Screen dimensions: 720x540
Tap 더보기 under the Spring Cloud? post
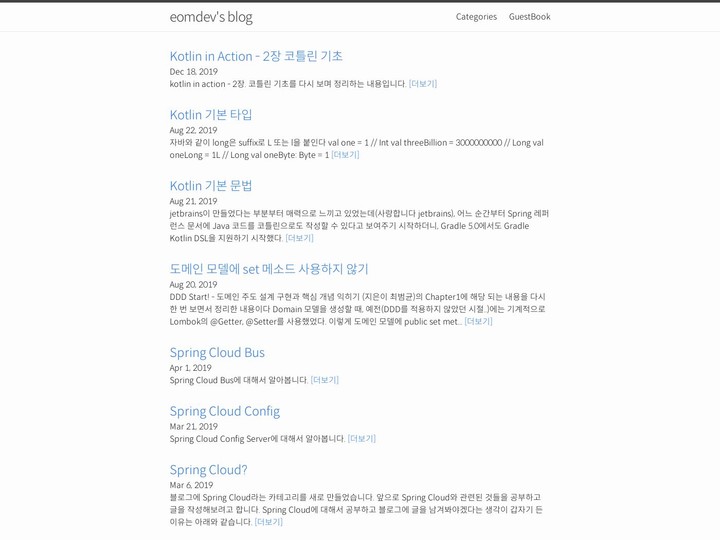[x=268, y=522]
